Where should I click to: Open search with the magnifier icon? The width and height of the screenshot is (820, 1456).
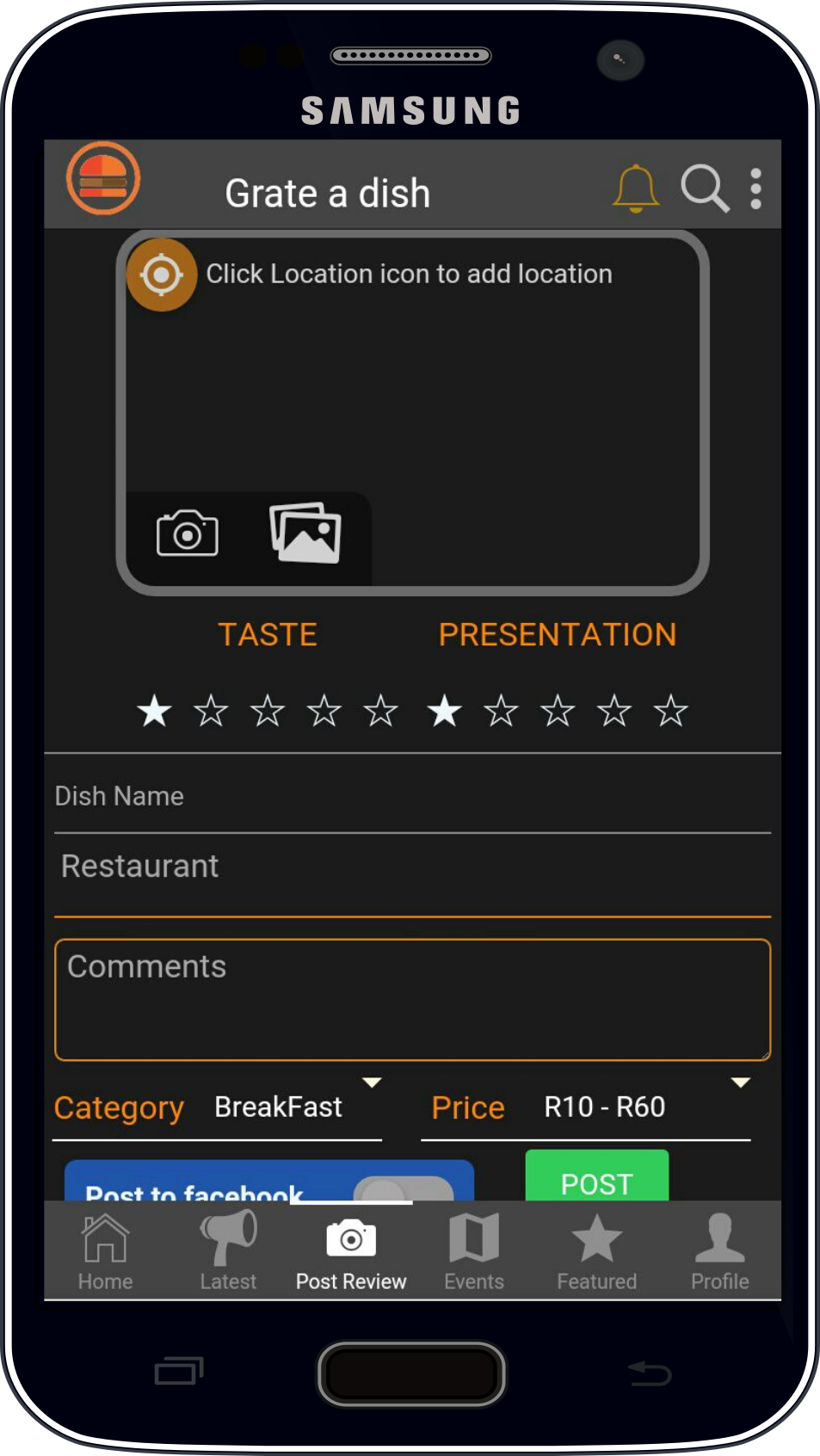[705, 188]
